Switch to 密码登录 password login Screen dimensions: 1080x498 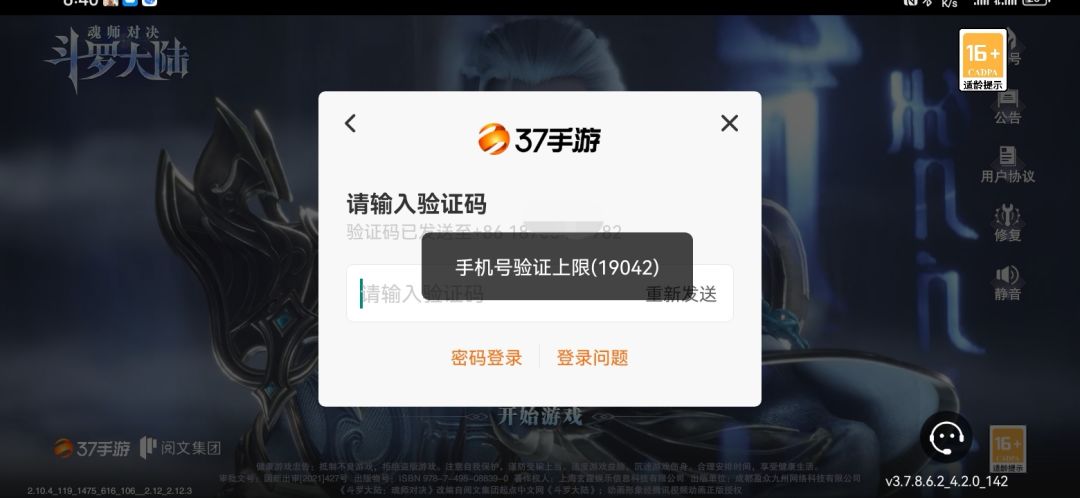(486, 357)
